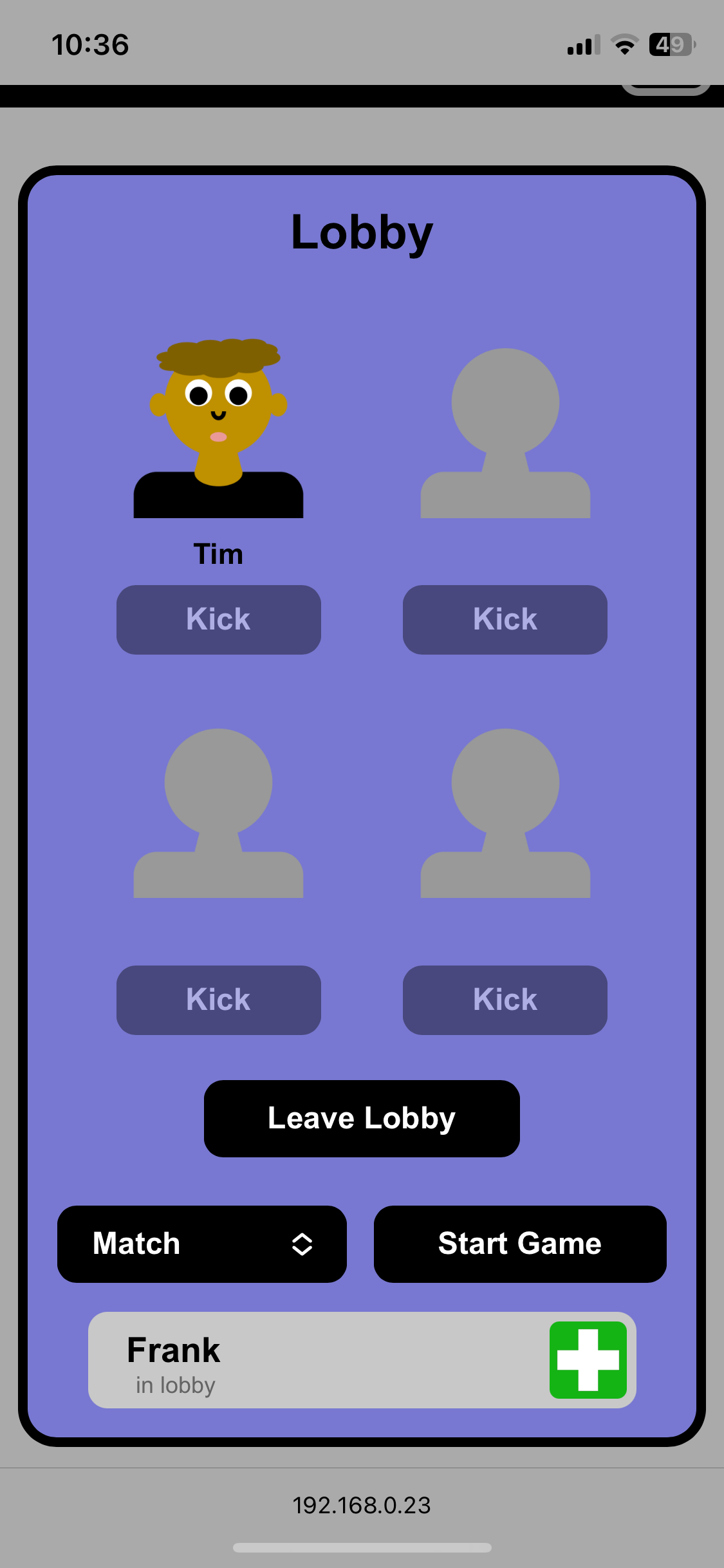Open the Match mode dropdown
Screen dimensions: 724x1568
[202, 1244]
